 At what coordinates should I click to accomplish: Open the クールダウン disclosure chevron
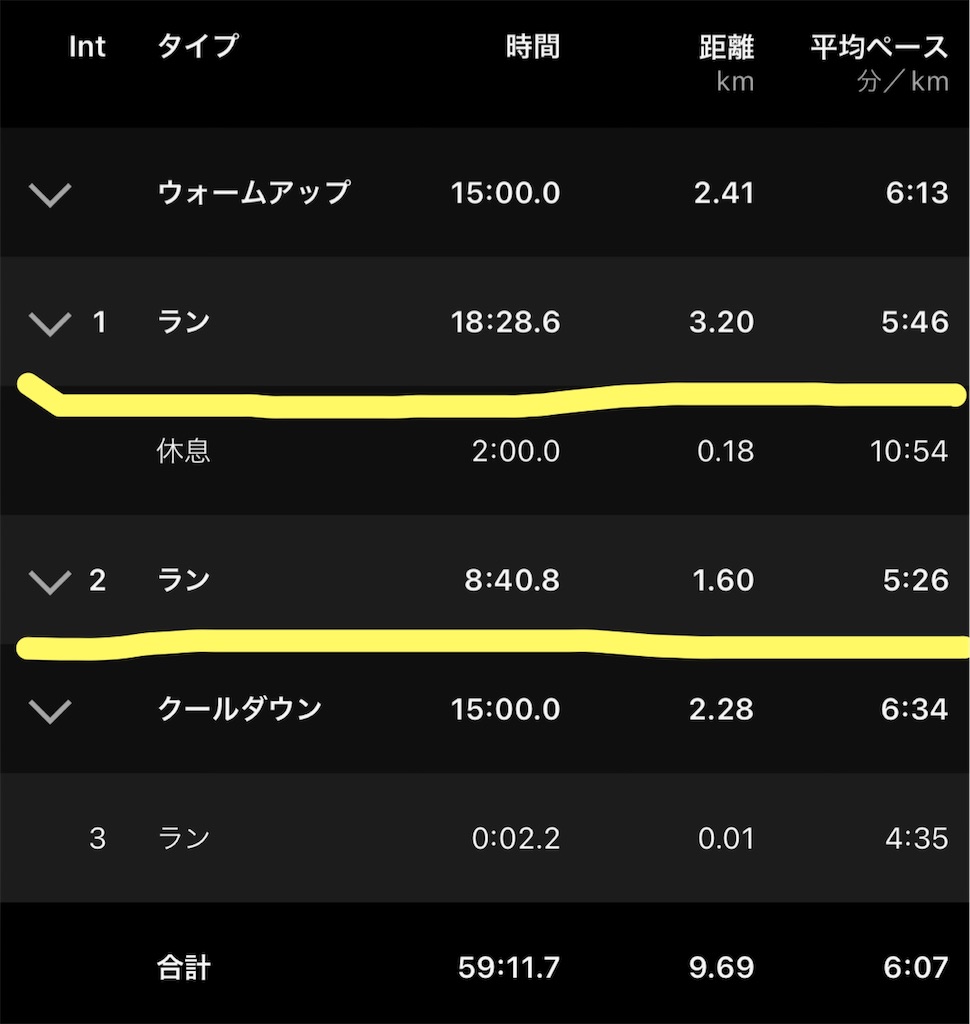(50, 710)
